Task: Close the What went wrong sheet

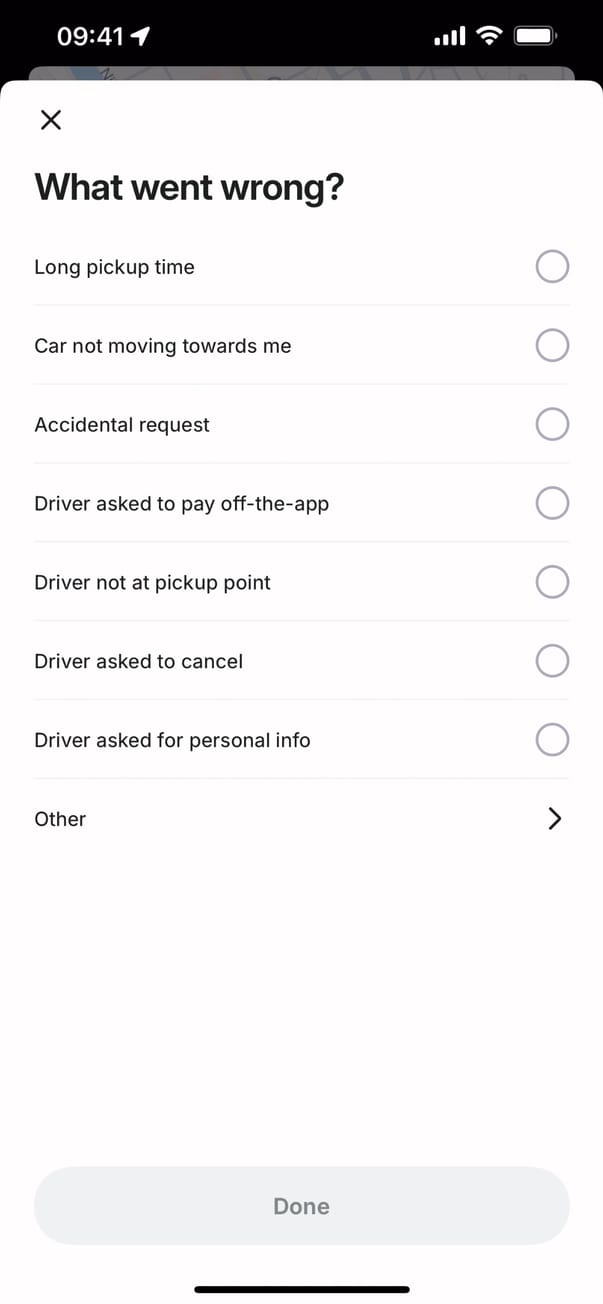Action: coord(50,121)
